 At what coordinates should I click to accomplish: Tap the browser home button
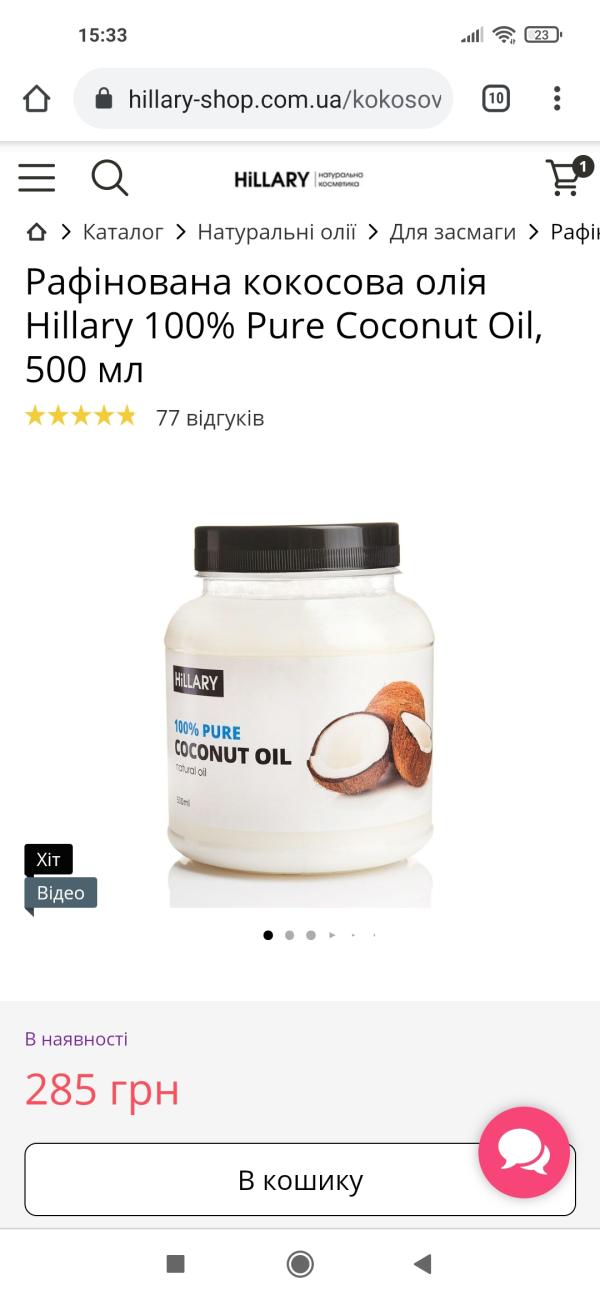[x=36, y=98]
